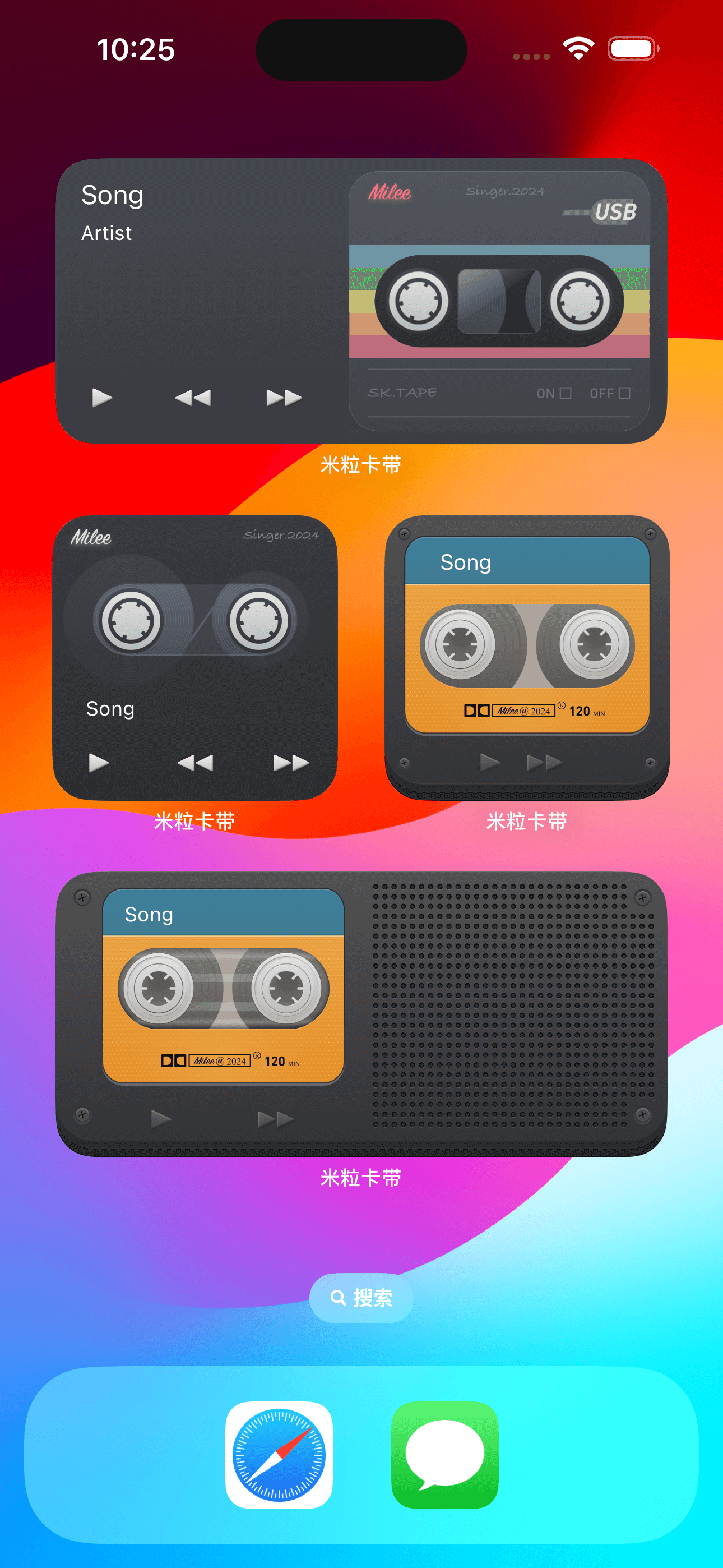Play in the small dark Milee widget
The width and height of the screenshot is (723, 1568).
(99, 762)
